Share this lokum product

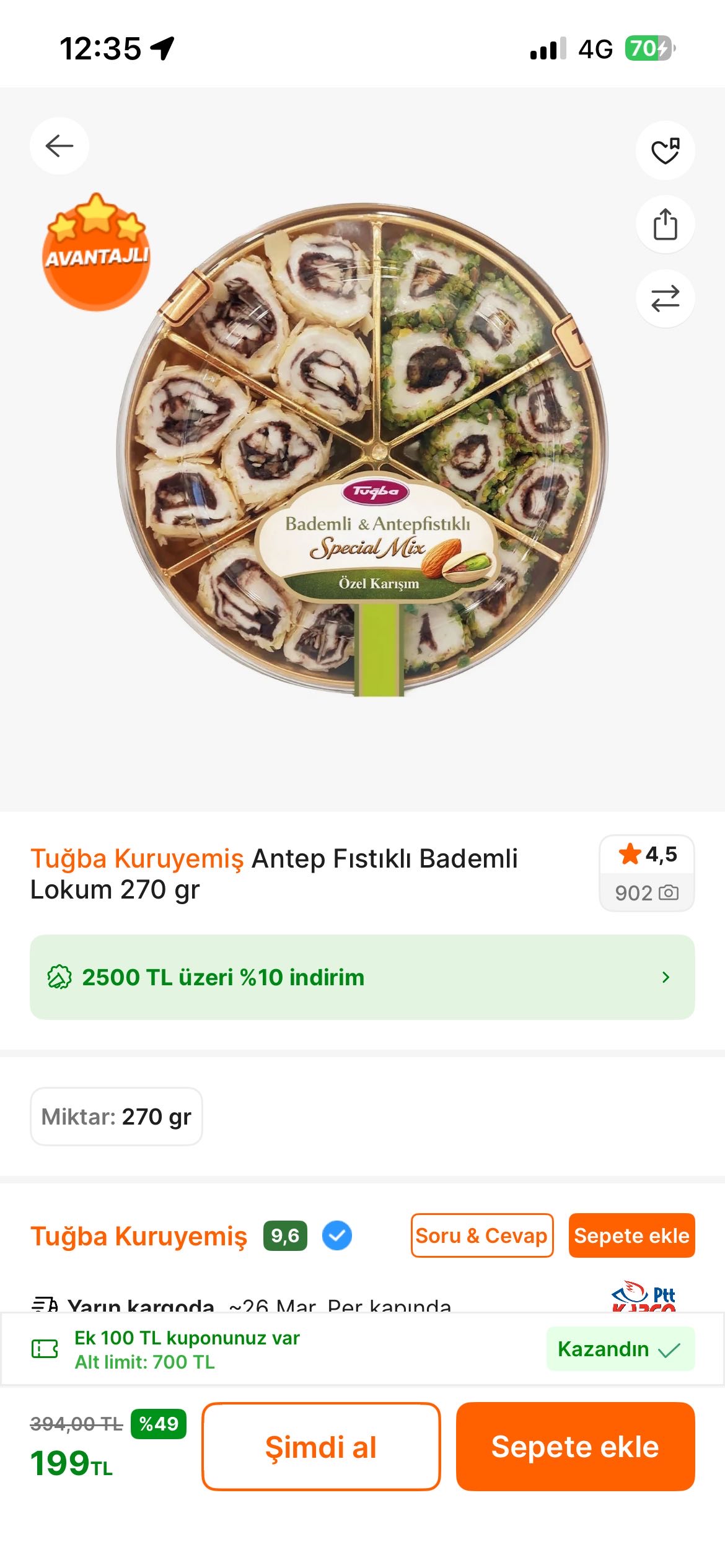coord(665,224)
